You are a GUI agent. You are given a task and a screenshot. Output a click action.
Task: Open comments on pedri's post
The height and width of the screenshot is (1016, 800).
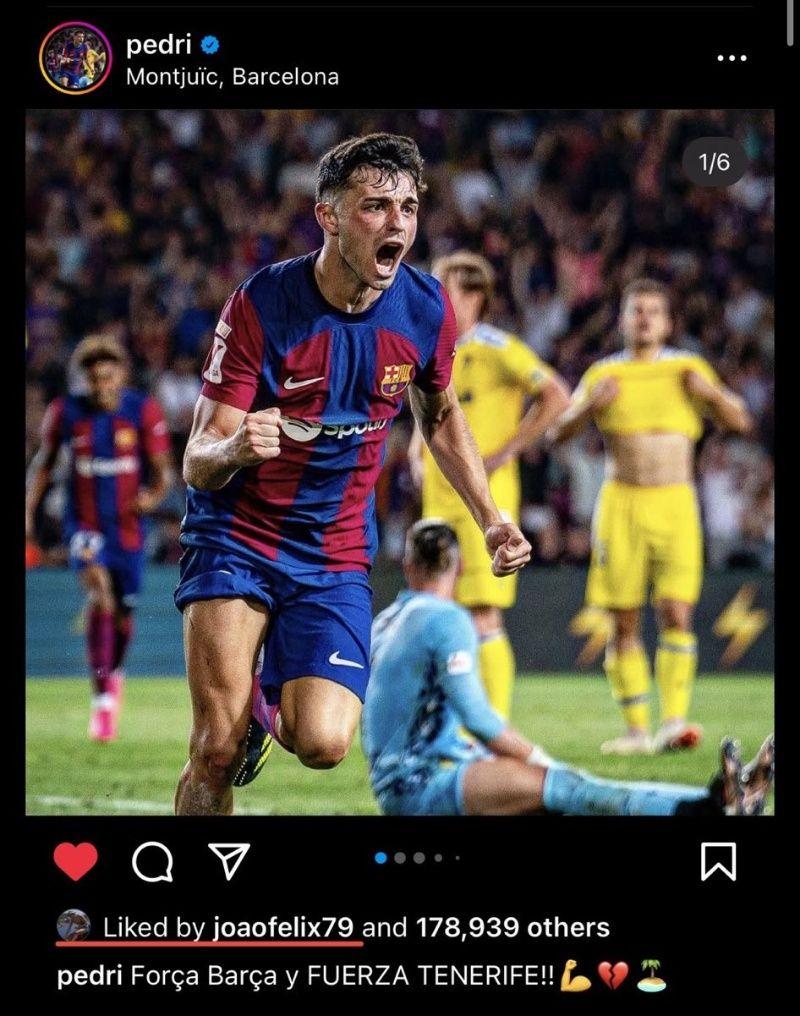click(152, 861)
